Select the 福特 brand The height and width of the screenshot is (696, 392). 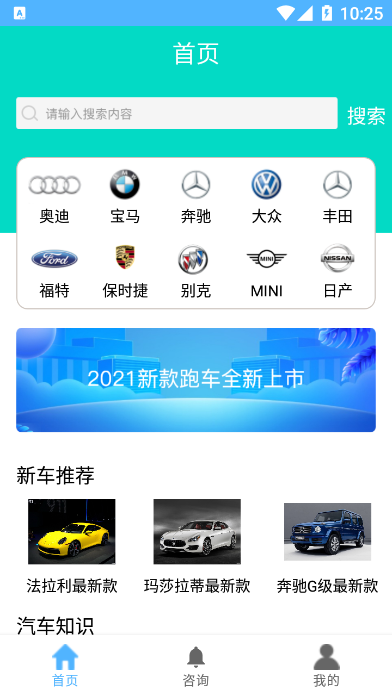coord(54,271)
